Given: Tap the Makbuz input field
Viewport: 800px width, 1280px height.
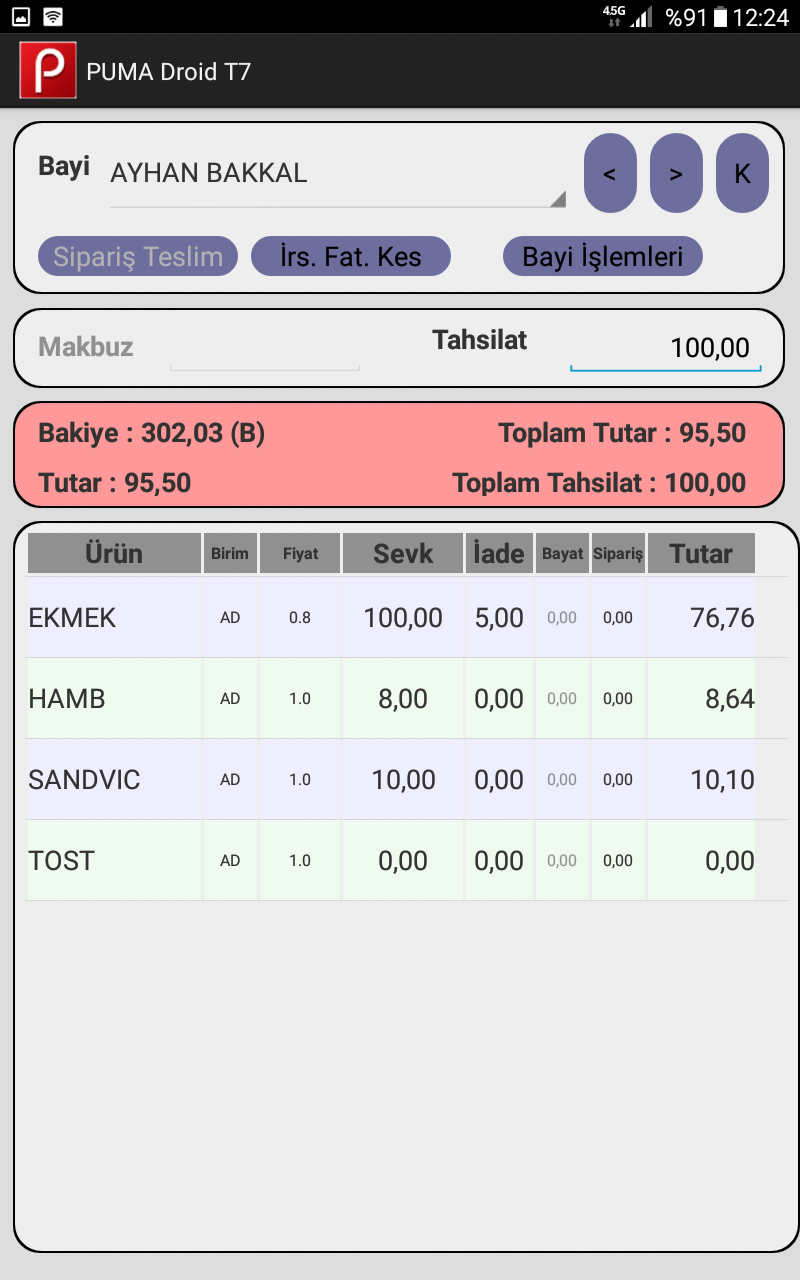Looking at the screenshot, I should (265, 348).
